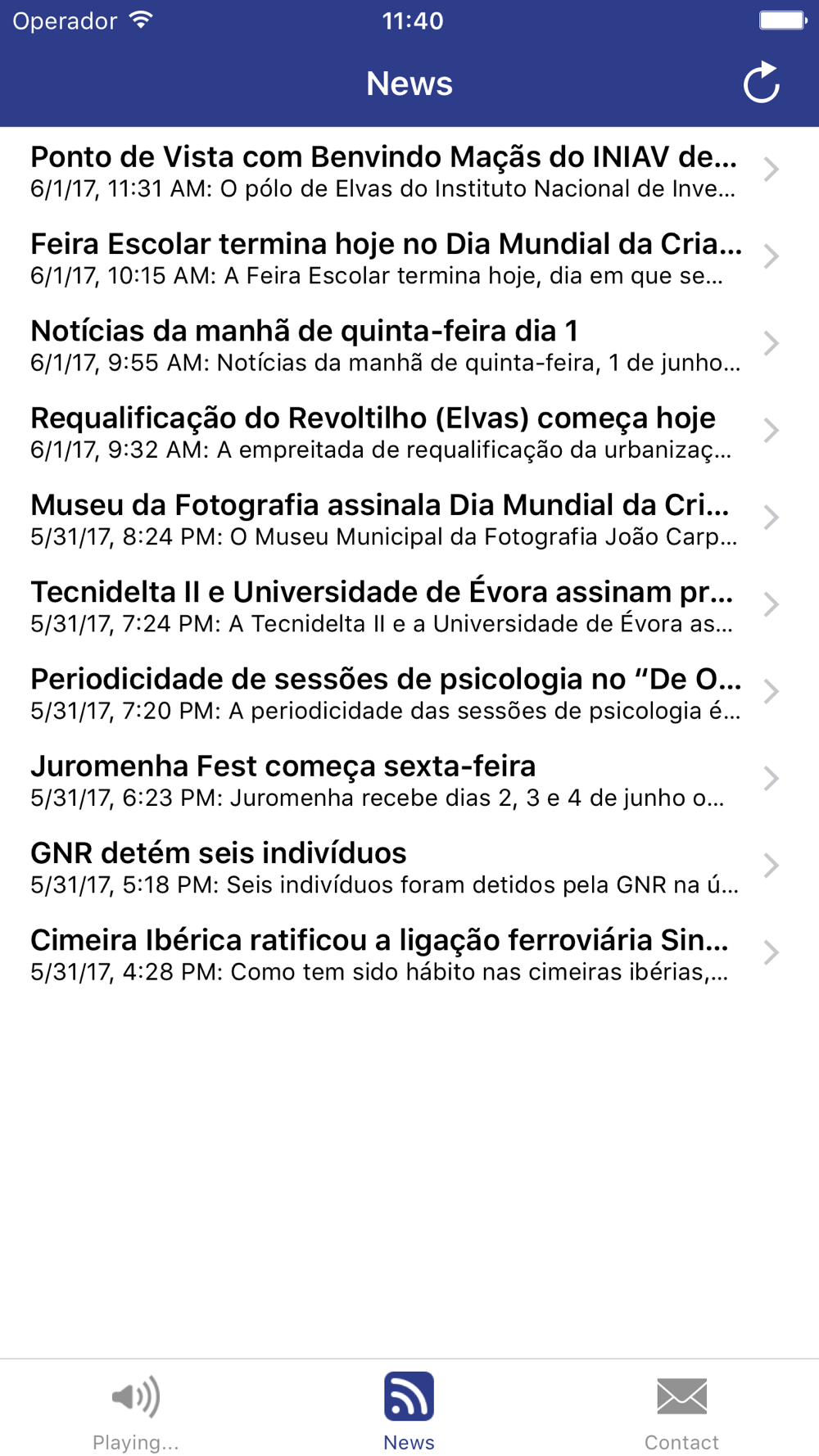View the Cimeira Ibérica ligação ferroviária article
Screen dimensions: 819x1456
point(409,953)
